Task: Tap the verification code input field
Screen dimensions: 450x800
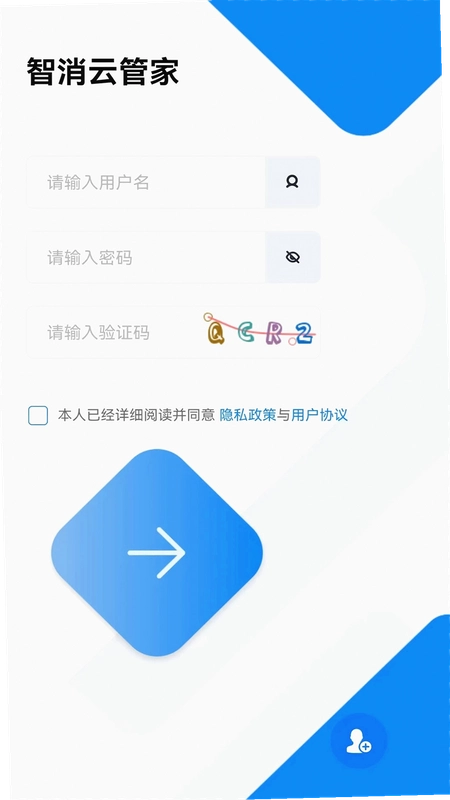Action: pos(114,333)
